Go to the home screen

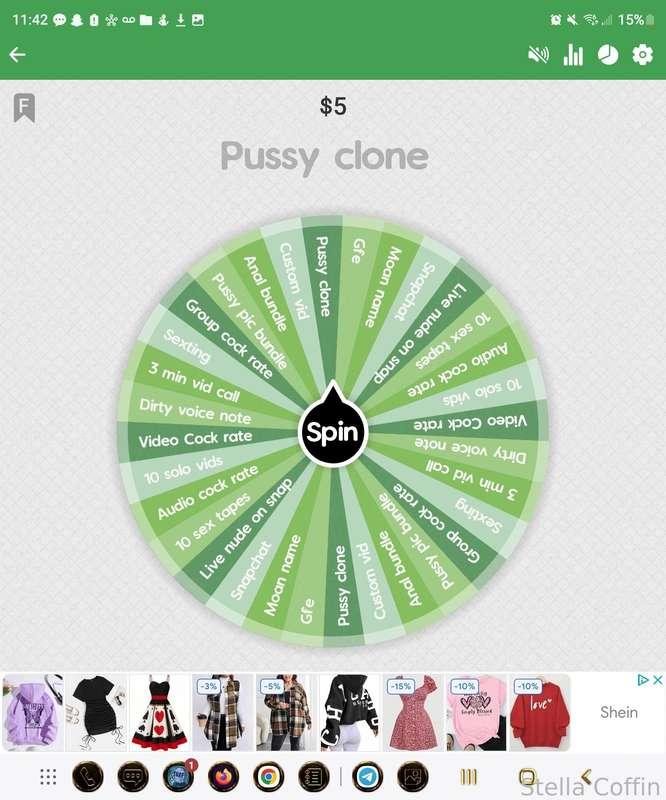527,777
